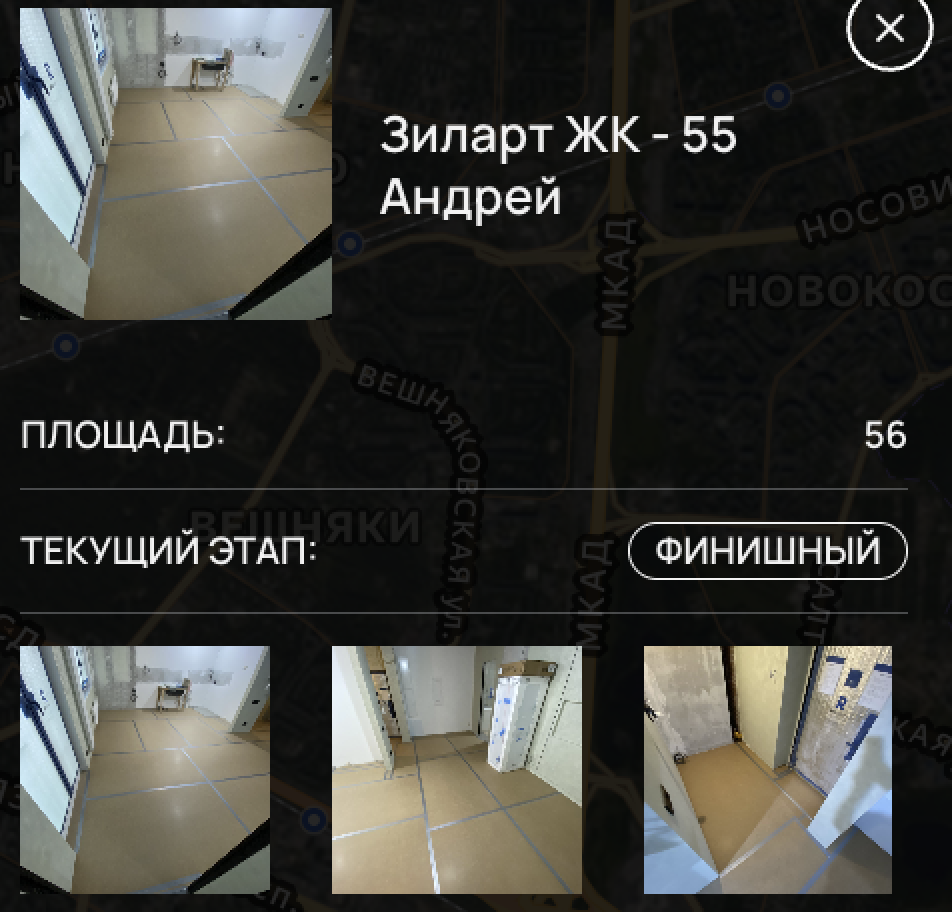View the second gallery photo with boxed appliance
The image size is (952, 912).
457,769
